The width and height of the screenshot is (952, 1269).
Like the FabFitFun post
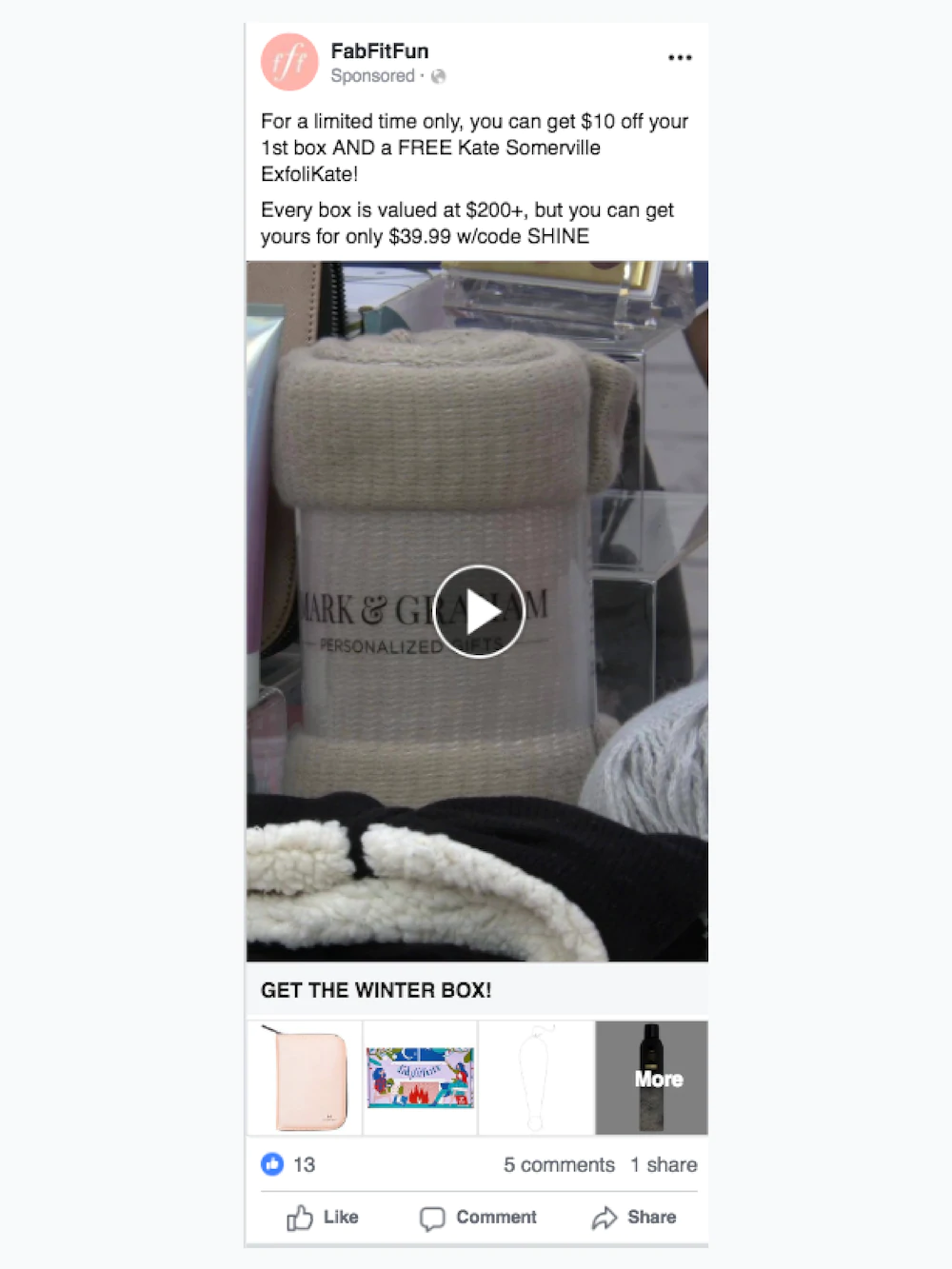pos(323,1218)
